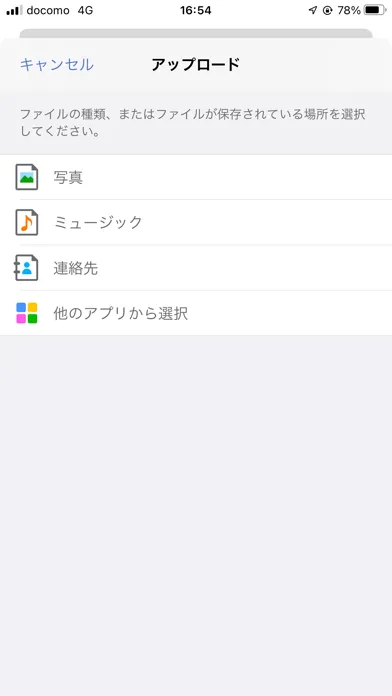Select 他のアプリから選択 option
Screen dimensions: 392x696
point(196,313)
